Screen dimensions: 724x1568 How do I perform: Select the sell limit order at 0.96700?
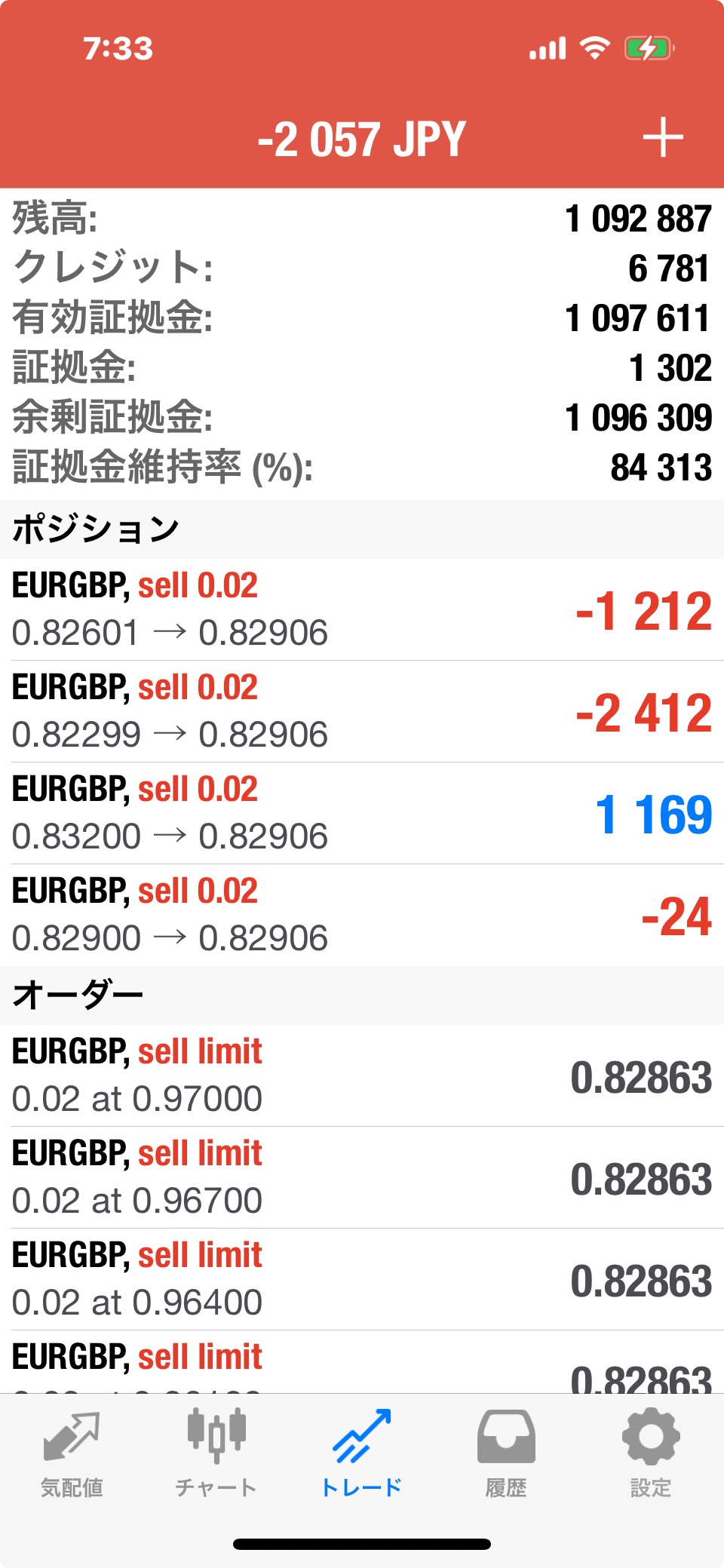coord(362,1177)
